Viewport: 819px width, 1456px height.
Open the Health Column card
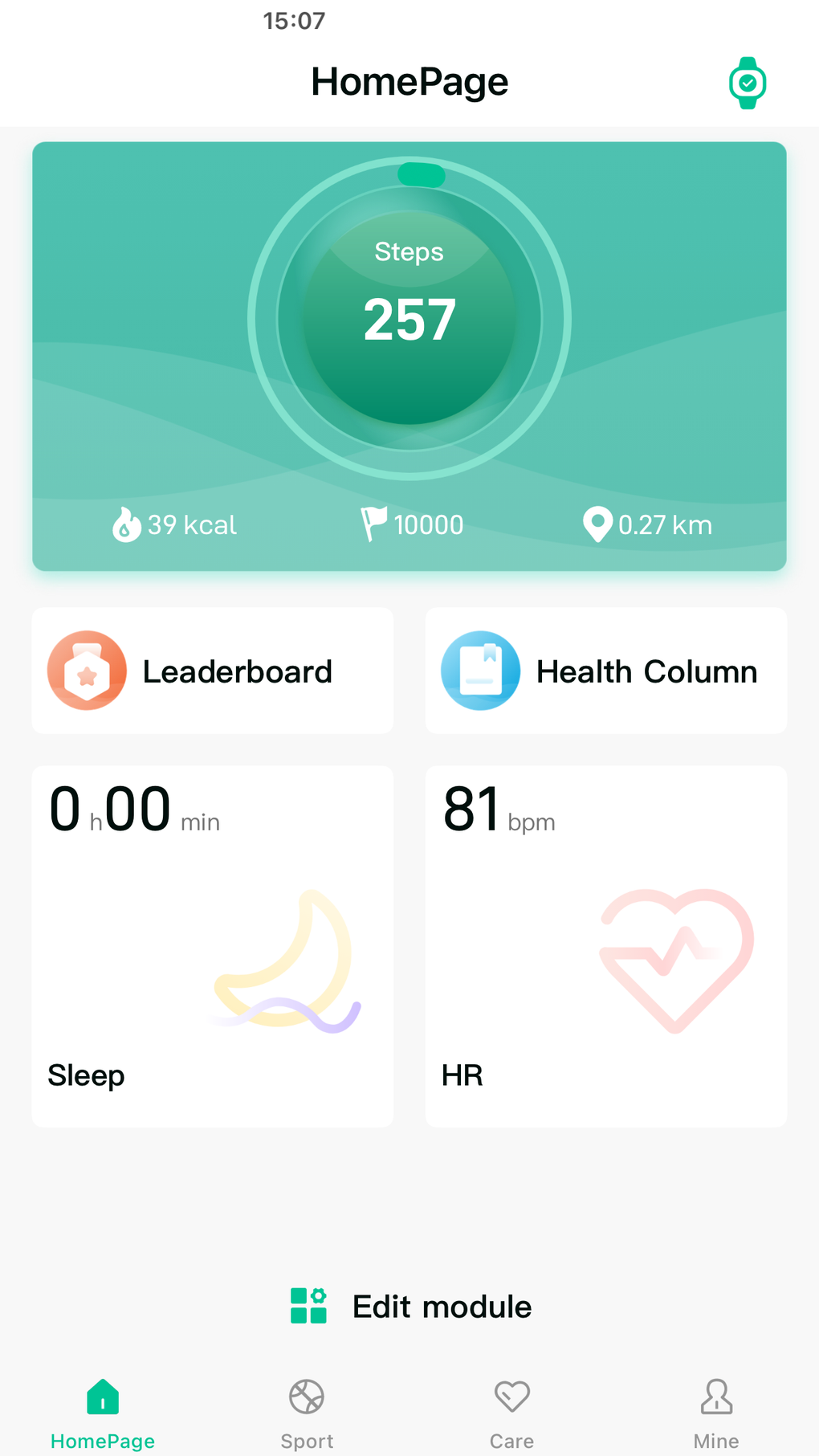pyautogui.click(x=605, y=670)
